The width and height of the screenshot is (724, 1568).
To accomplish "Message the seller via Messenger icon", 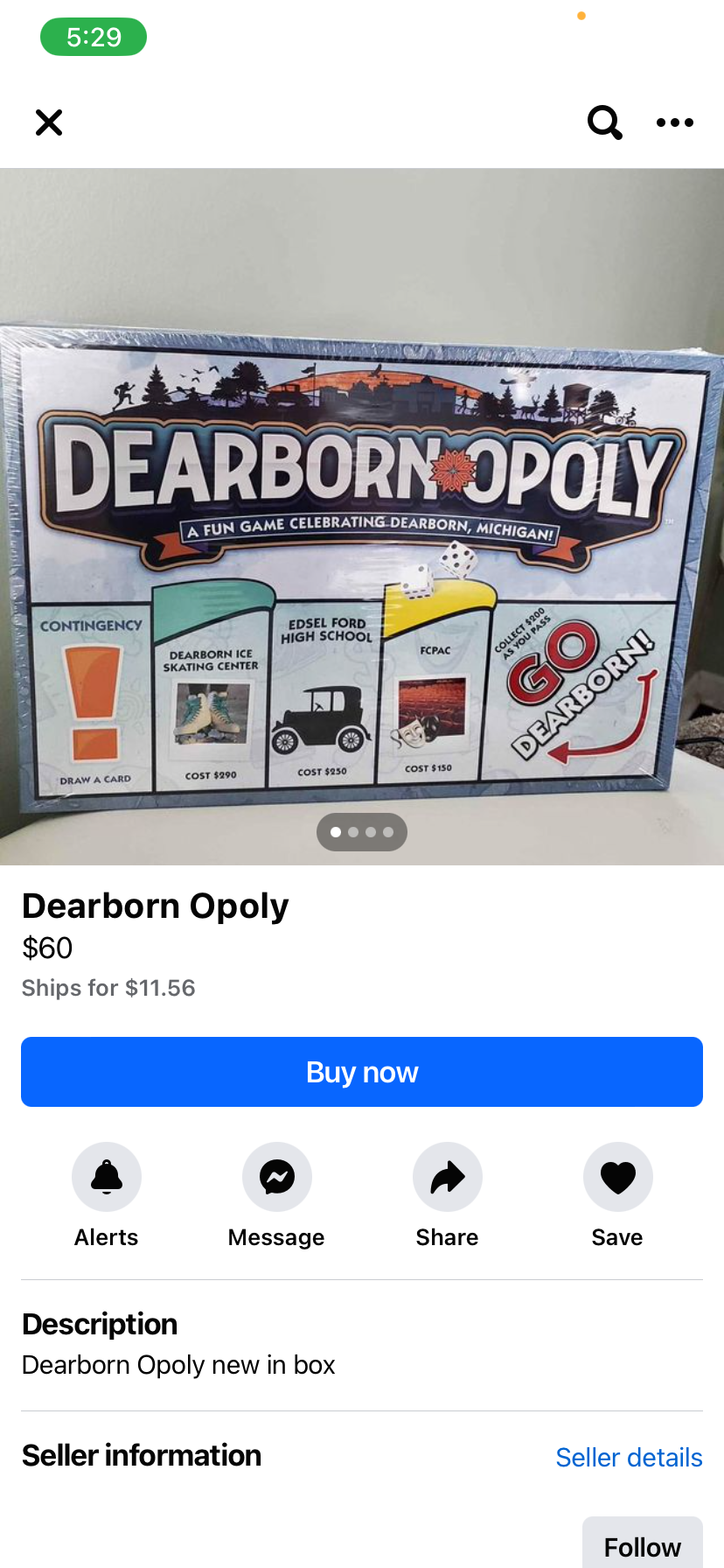I will [277, 1177].
